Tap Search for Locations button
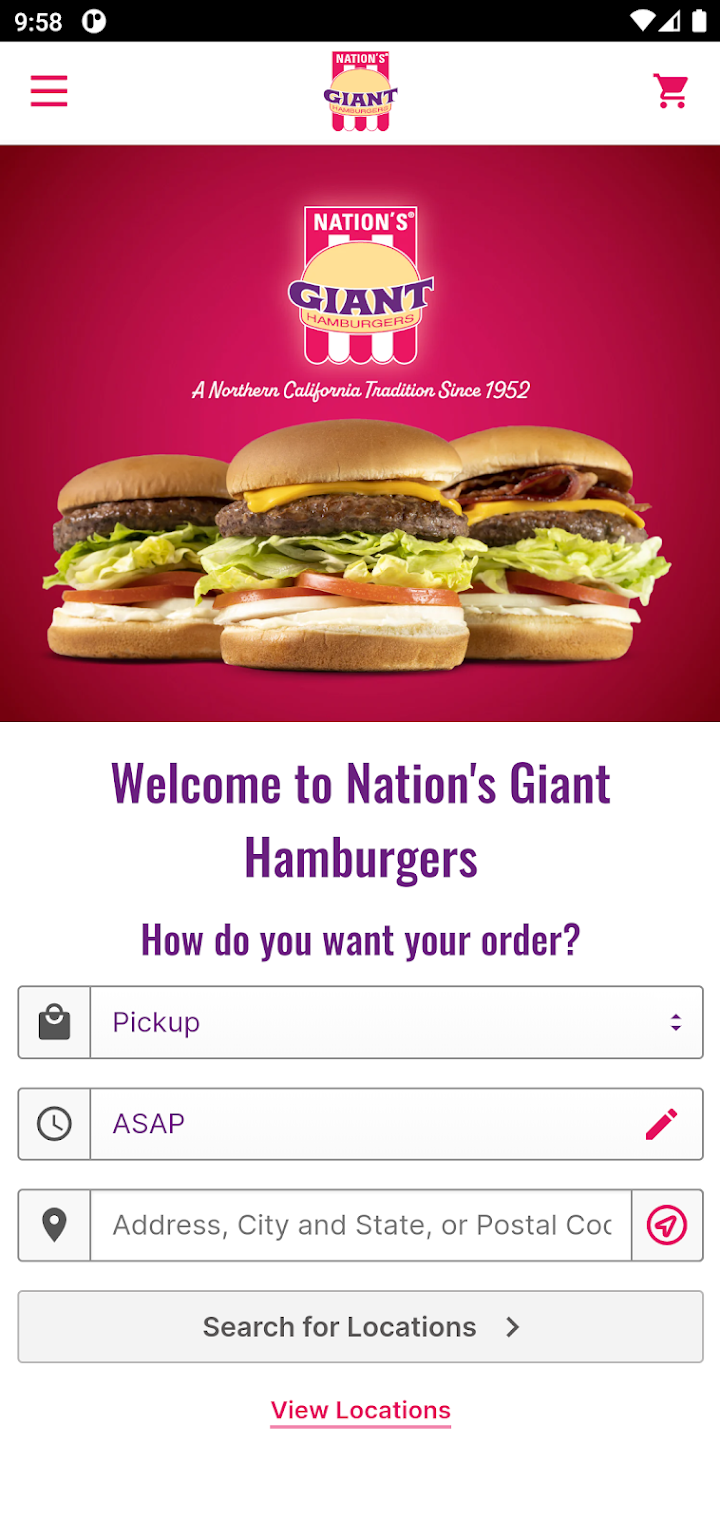 pyautogui.click(x=360, y=1327)
